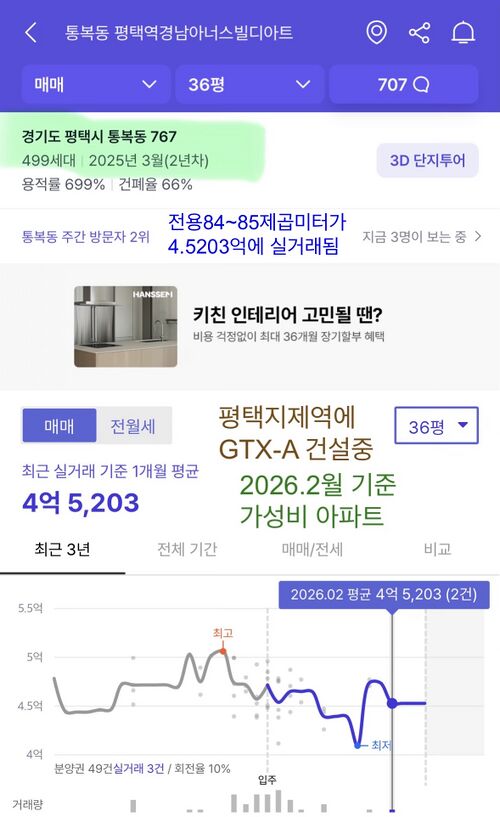Switch to the 전체 기간 tab
Screen dimensions: 500x817
(188, 550)
